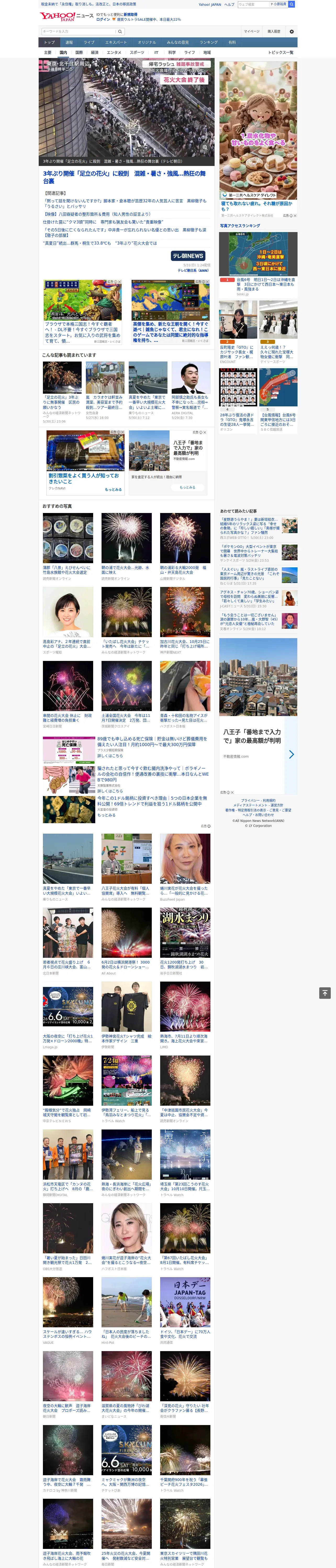Viewport: 336px width, 1568px height.
Task: Open ranking item 台風6号 weather map
Action: 259,264
